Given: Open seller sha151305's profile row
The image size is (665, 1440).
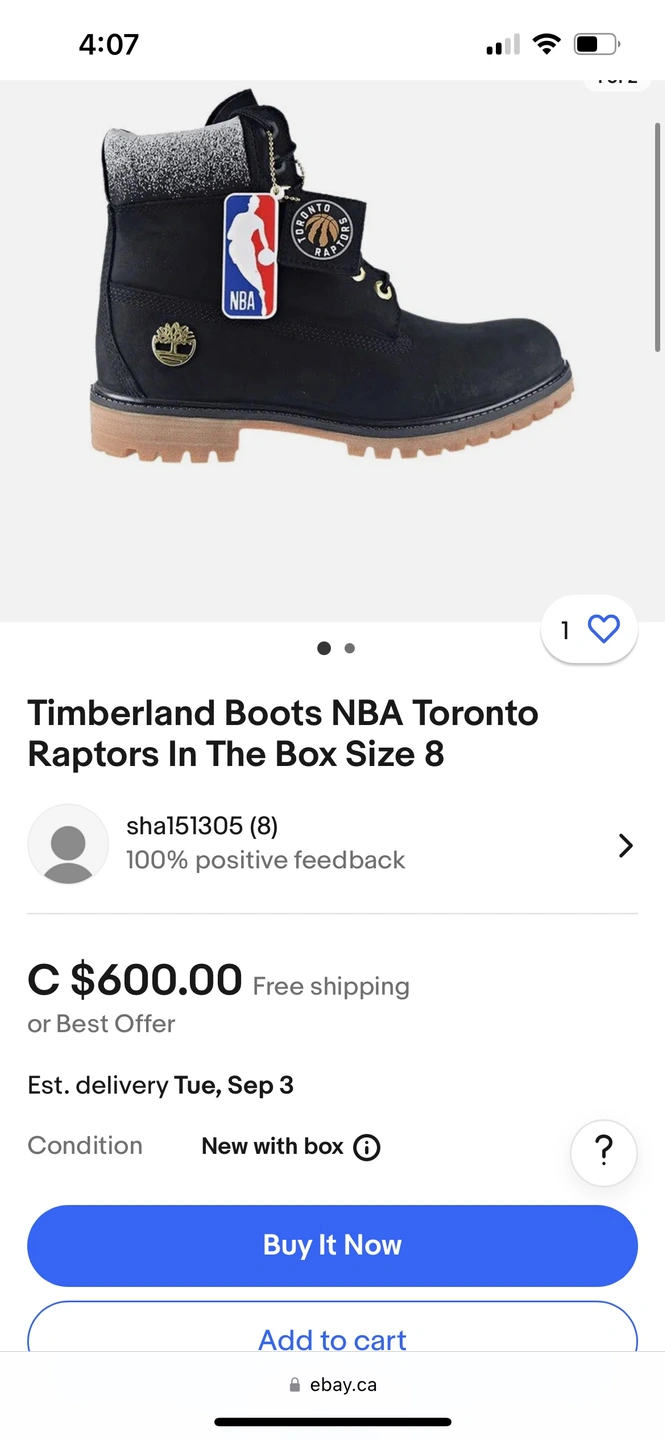Looking at the screenshot, I should click(332, 844).
